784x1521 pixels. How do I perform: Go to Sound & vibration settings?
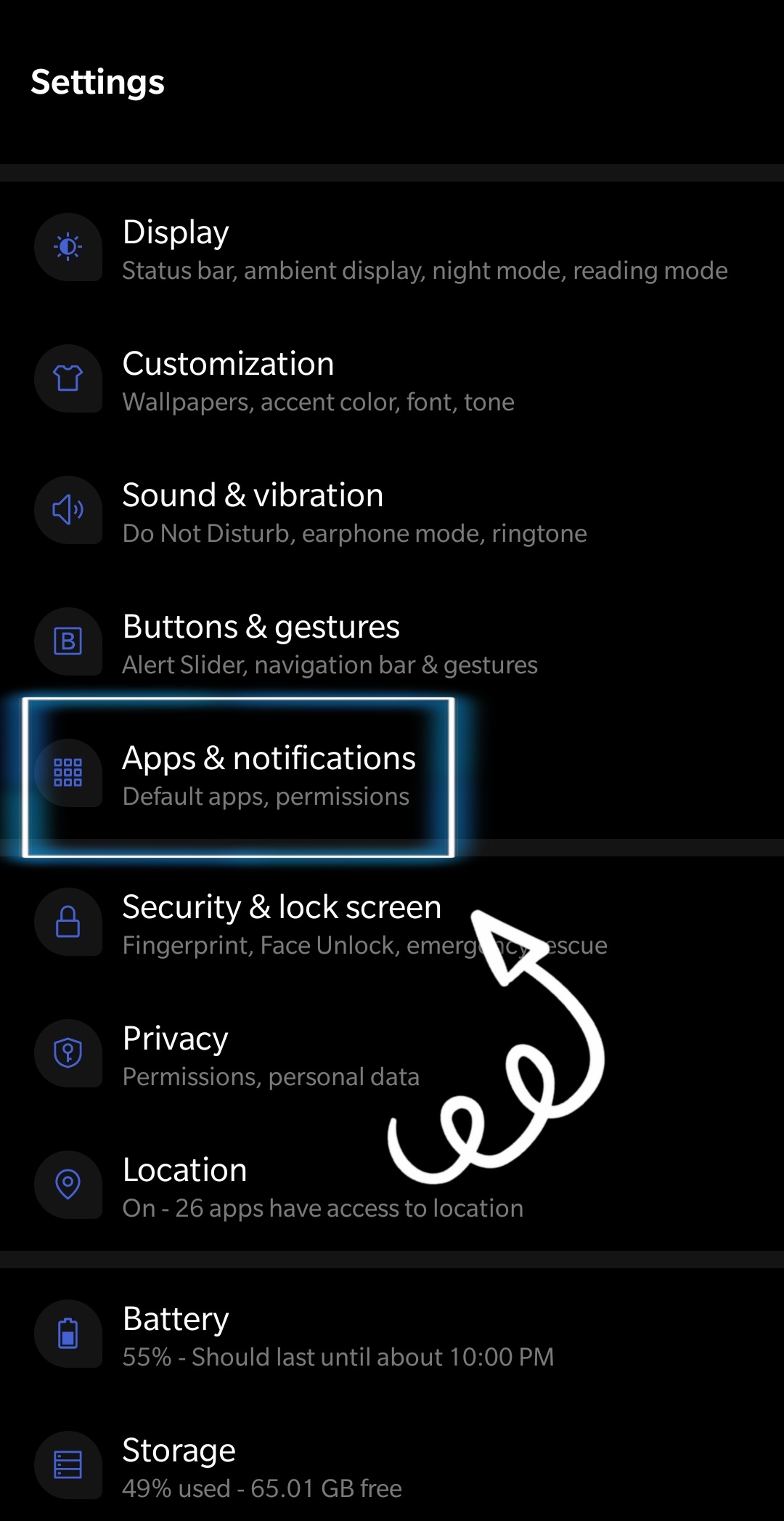pyautogui.click(x=392, y=511)
